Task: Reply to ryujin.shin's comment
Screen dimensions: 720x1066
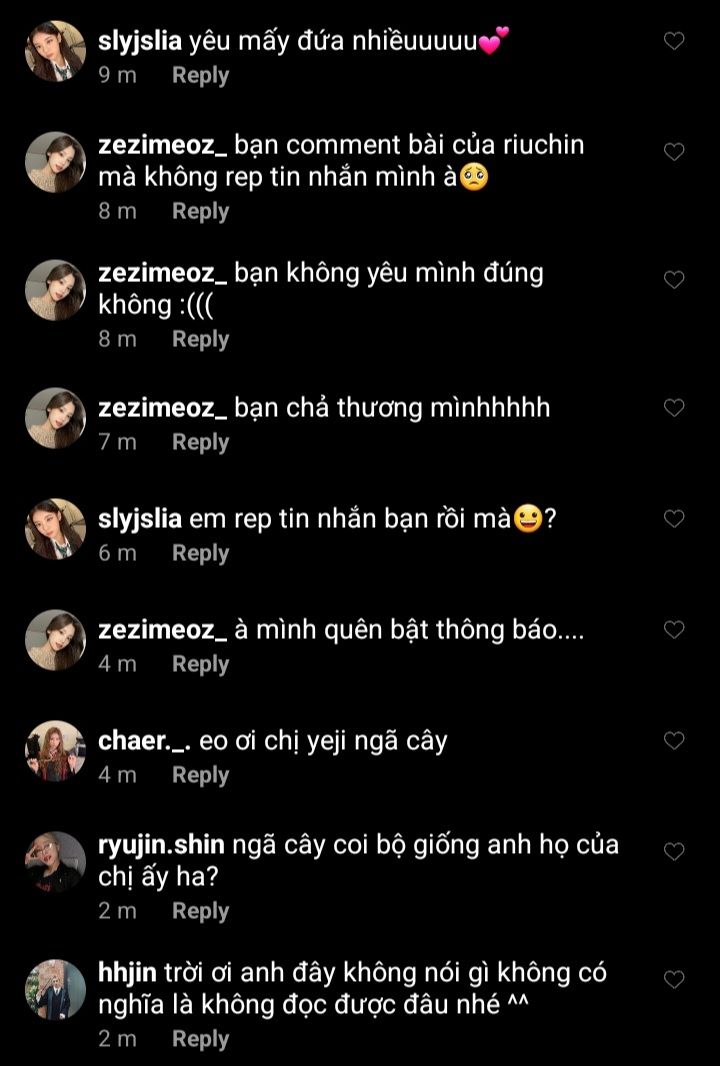Action: (x=200, y=911)
